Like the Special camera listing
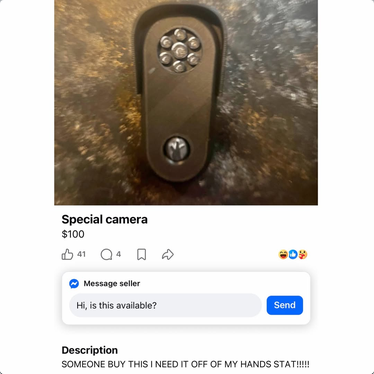 68,254
